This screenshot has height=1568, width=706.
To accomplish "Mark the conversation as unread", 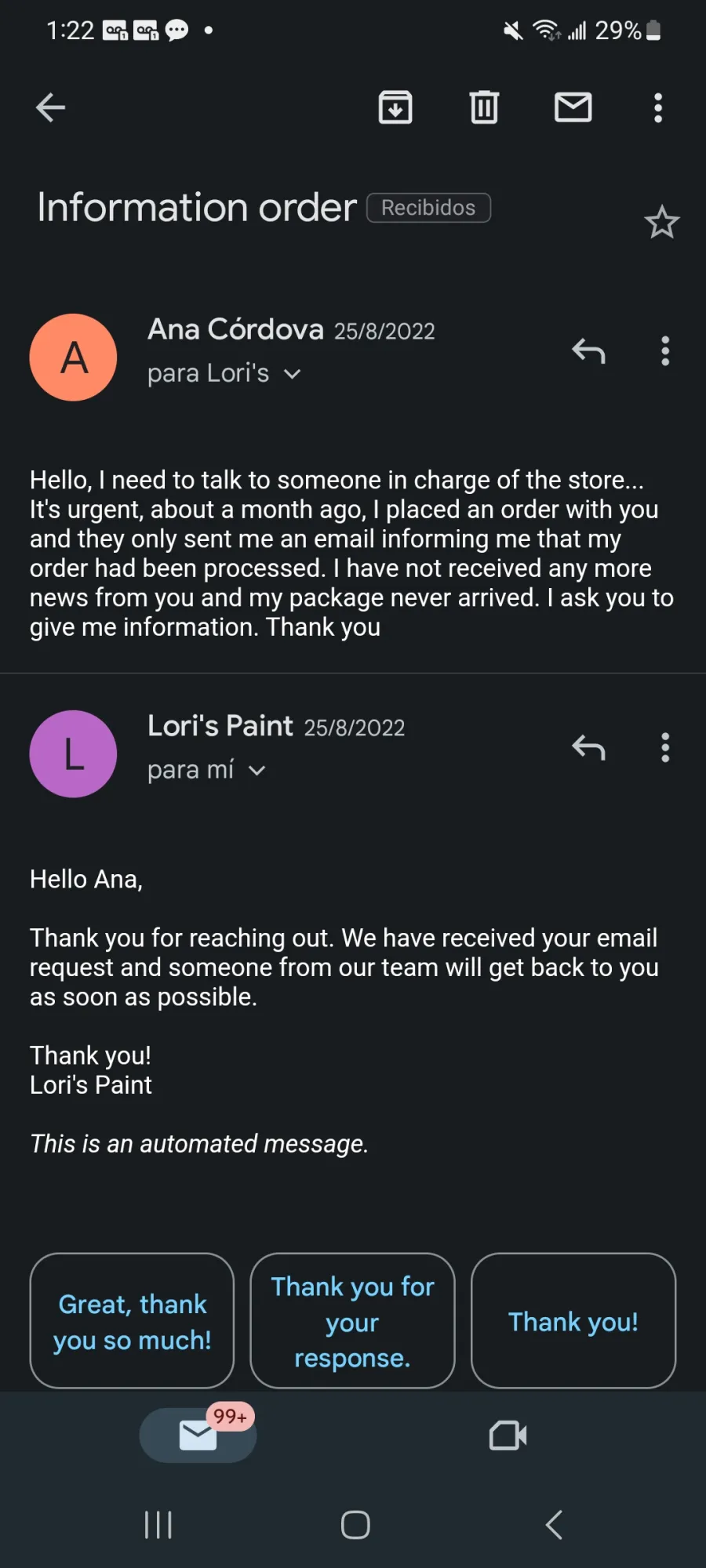I will click(573, 107).
